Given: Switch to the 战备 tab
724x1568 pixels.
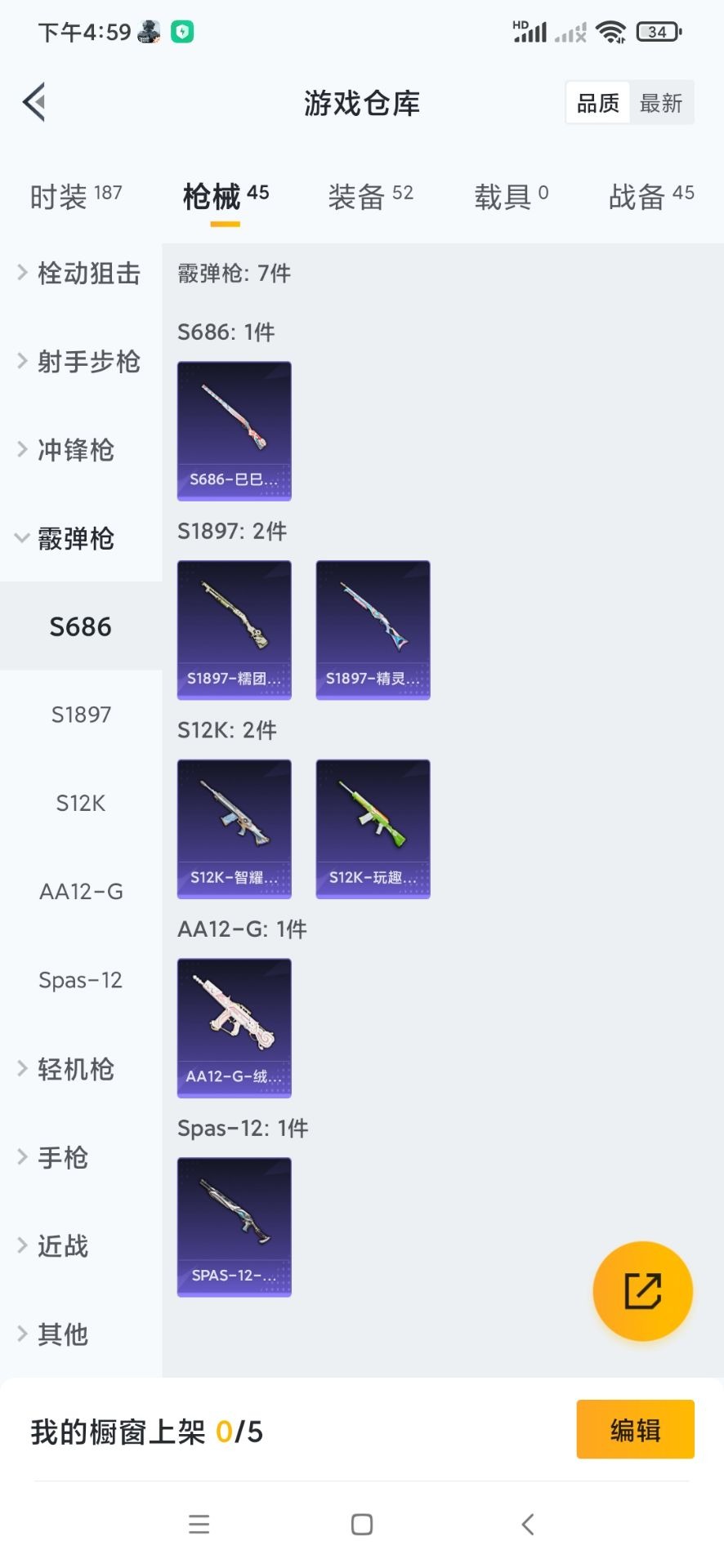Looking at the screenshot, I should [x=650, y=196].
